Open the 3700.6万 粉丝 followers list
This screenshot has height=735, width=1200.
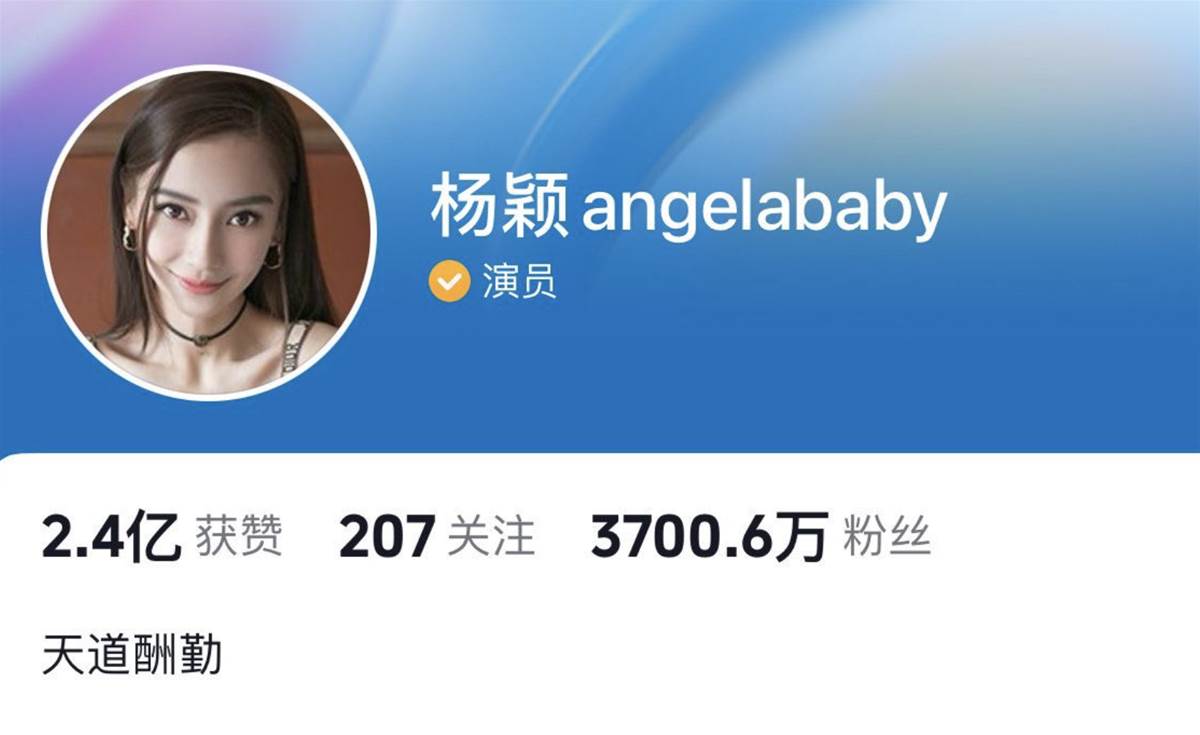pyautogui.click(x=760, y=537)
